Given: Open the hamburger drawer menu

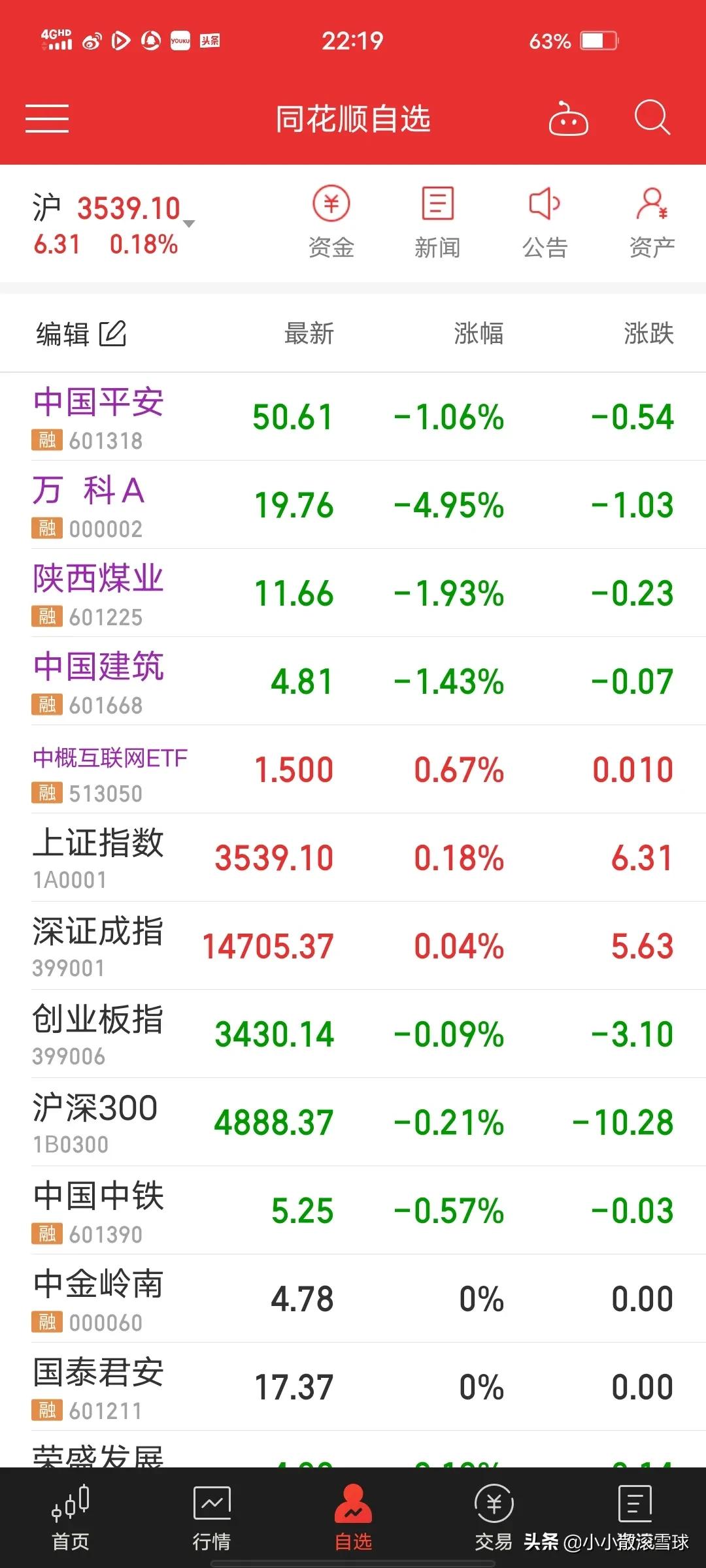Looking at the screenshot, I should [47, 118].
